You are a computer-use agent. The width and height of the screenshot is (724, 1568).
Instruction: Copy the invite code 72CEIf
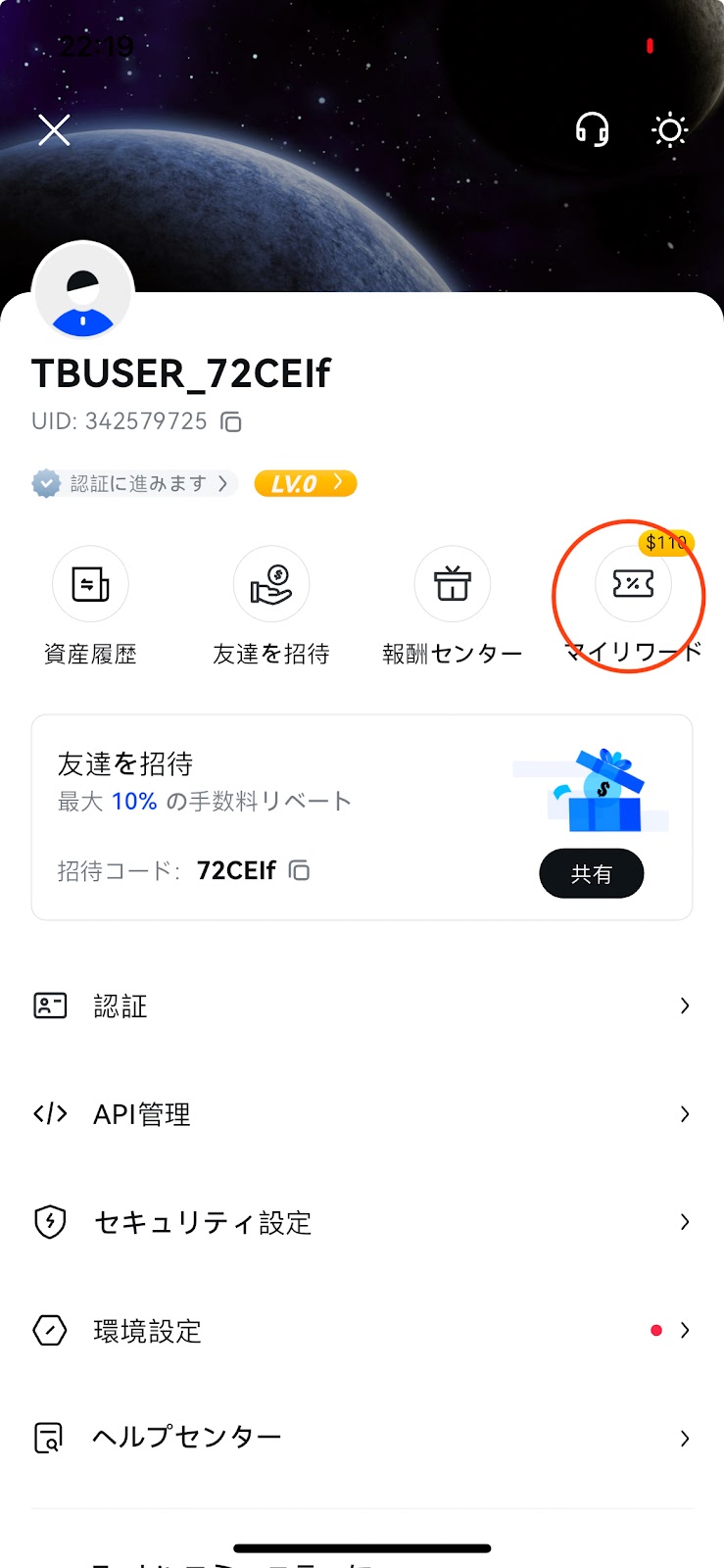point(300,870)
